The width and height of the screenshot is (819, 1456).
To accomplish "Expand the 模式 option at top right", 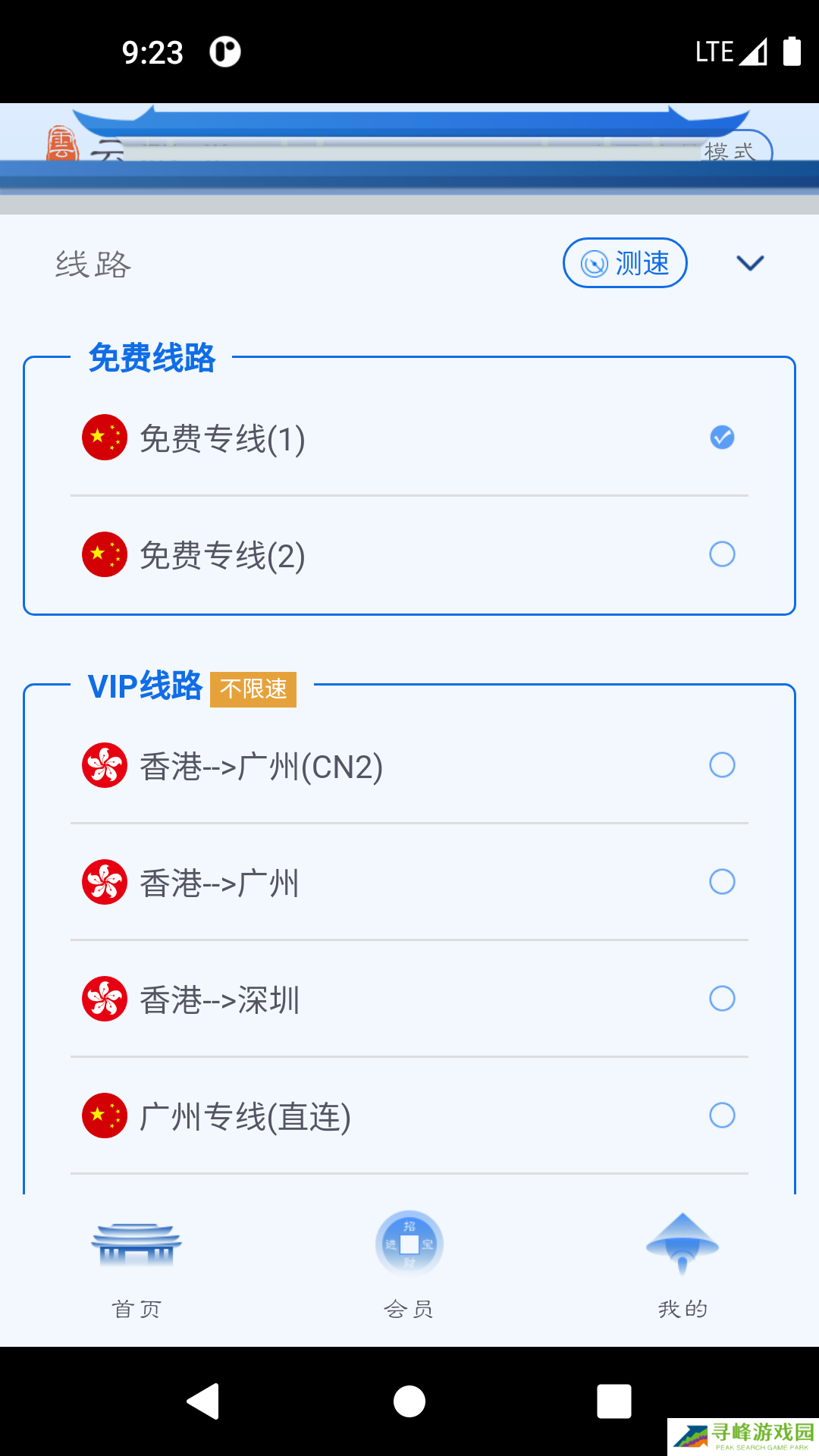I will tap(729, 152).
